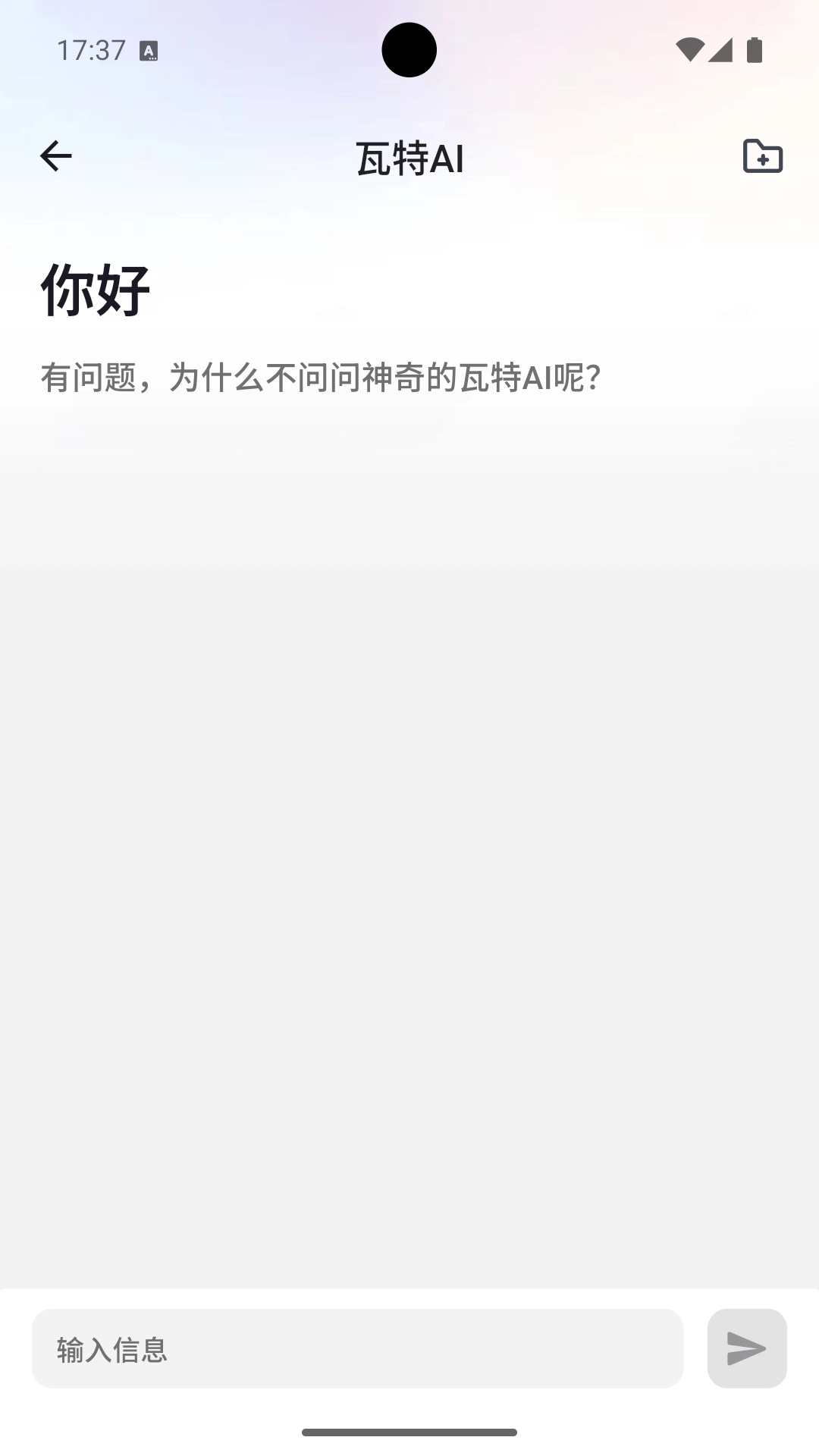Image resolution: width=819 pixels, height=1456 pixels.
Task: Select the chat header bar
Action: tap(409, 157)
